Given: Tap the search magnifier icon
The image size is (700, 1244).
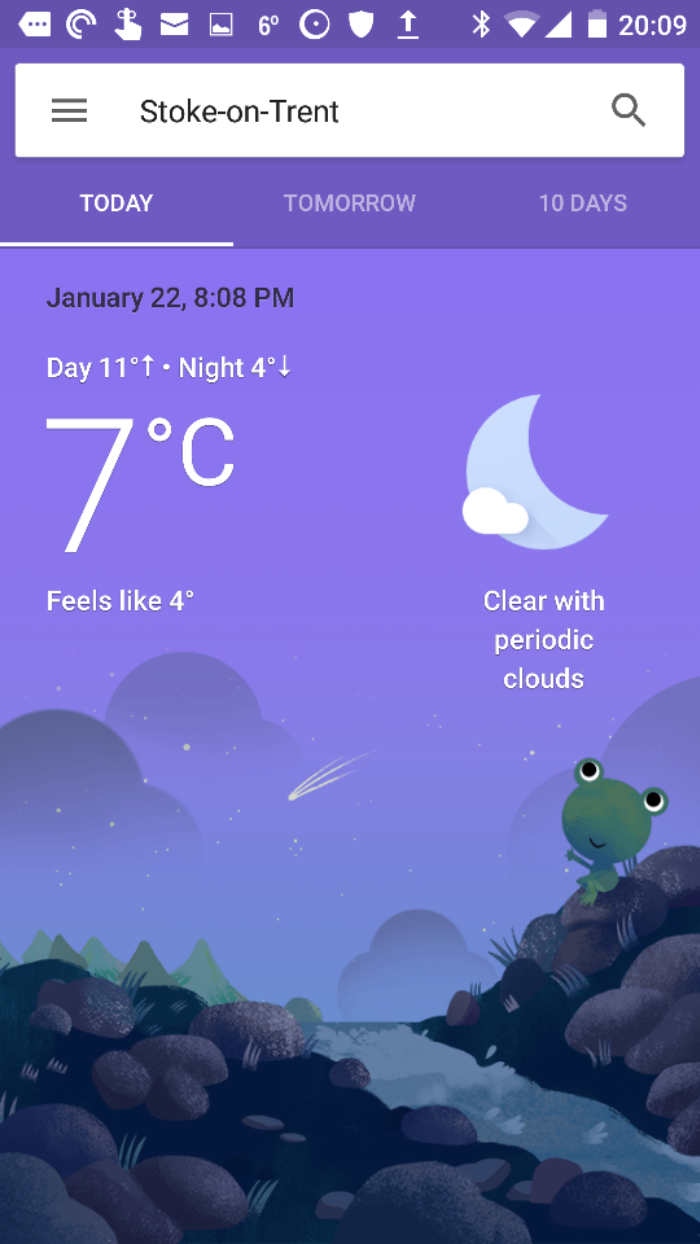Looking at the screenshot, I should pyautogui.click(x=629, y=110).
